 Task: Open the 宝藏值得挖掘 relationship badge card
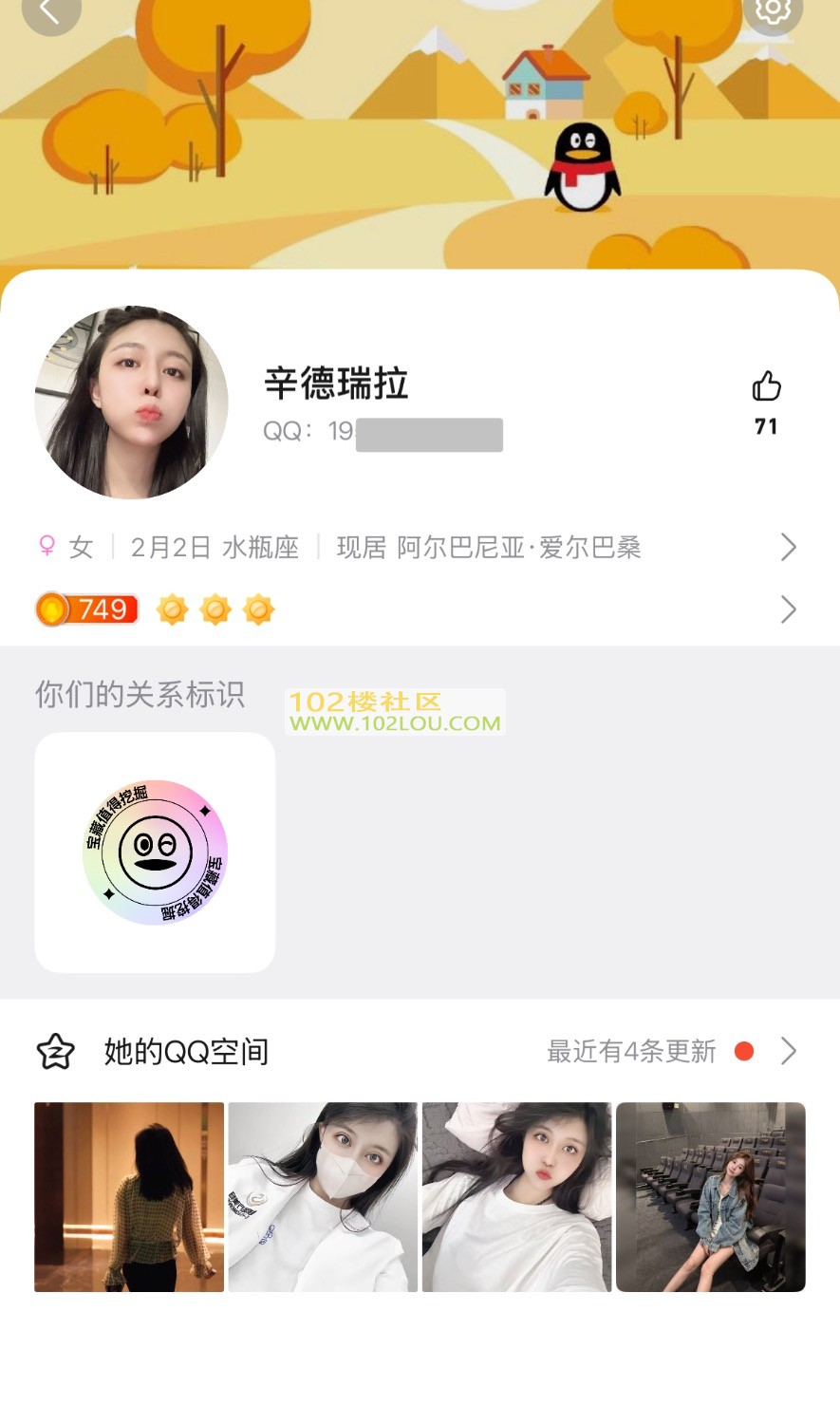155,852
